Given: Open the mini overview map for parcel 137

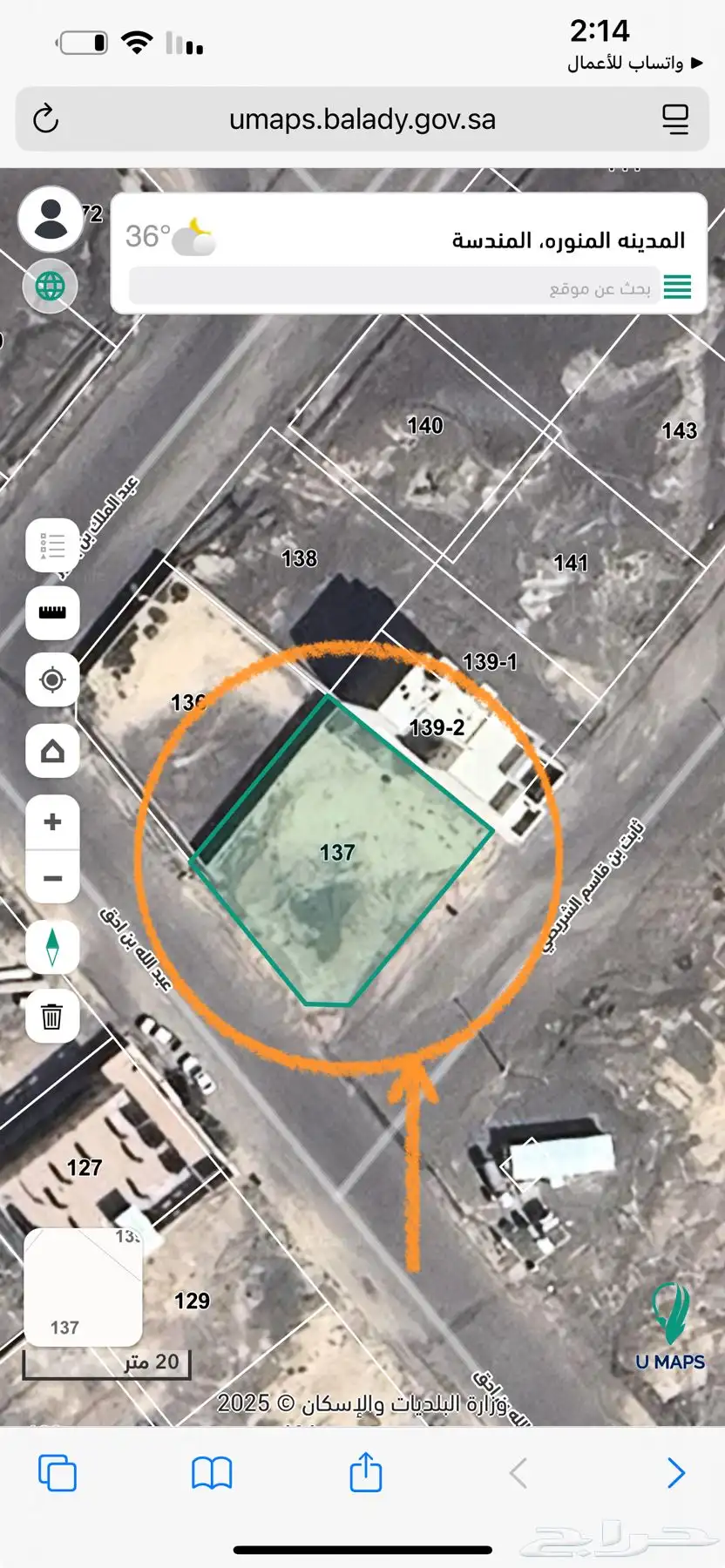Looking at the screenshot, I should point(83,1288).
